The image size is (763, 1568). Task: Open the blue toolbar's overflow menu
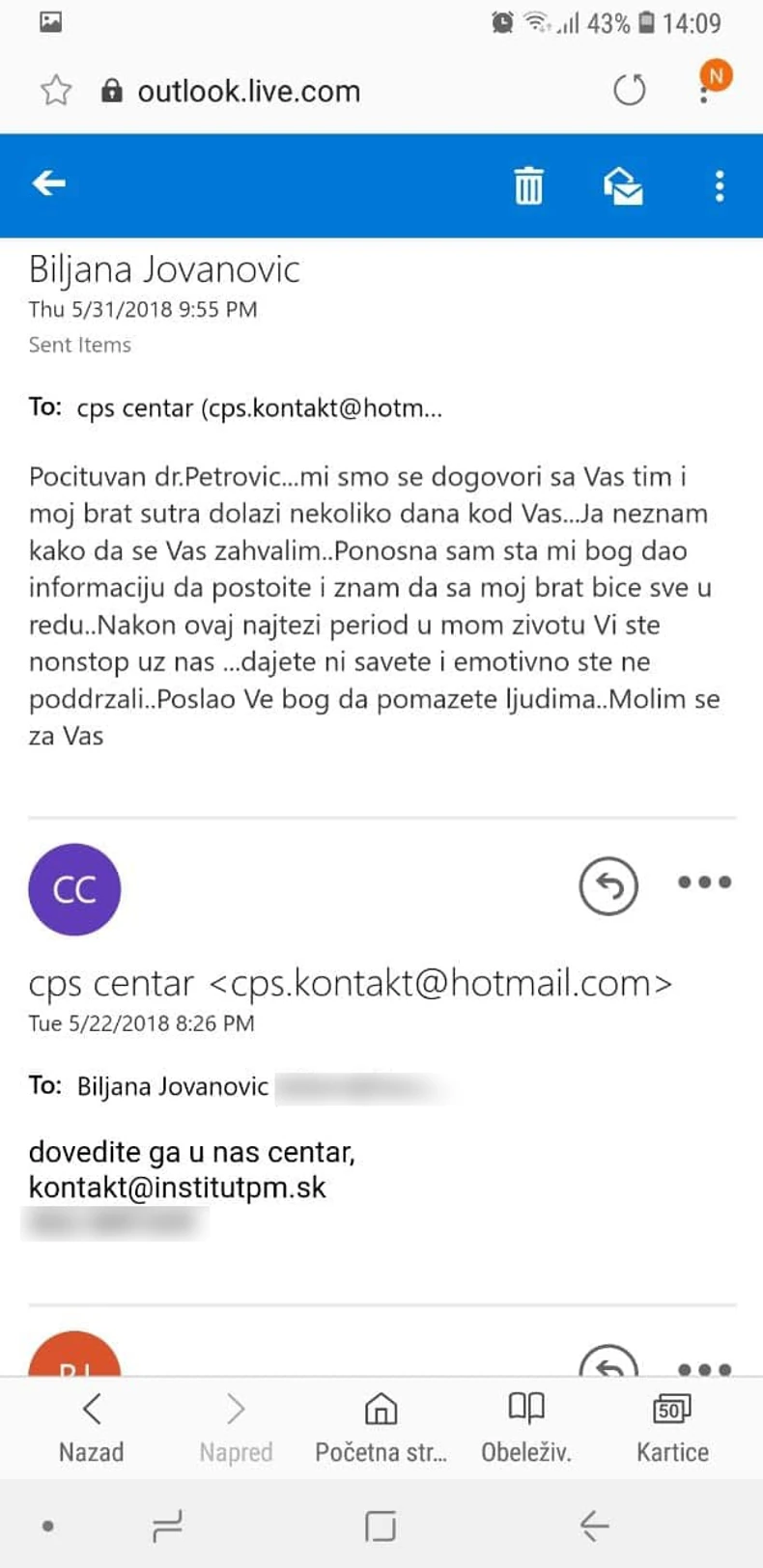click(x=719, y=185)
